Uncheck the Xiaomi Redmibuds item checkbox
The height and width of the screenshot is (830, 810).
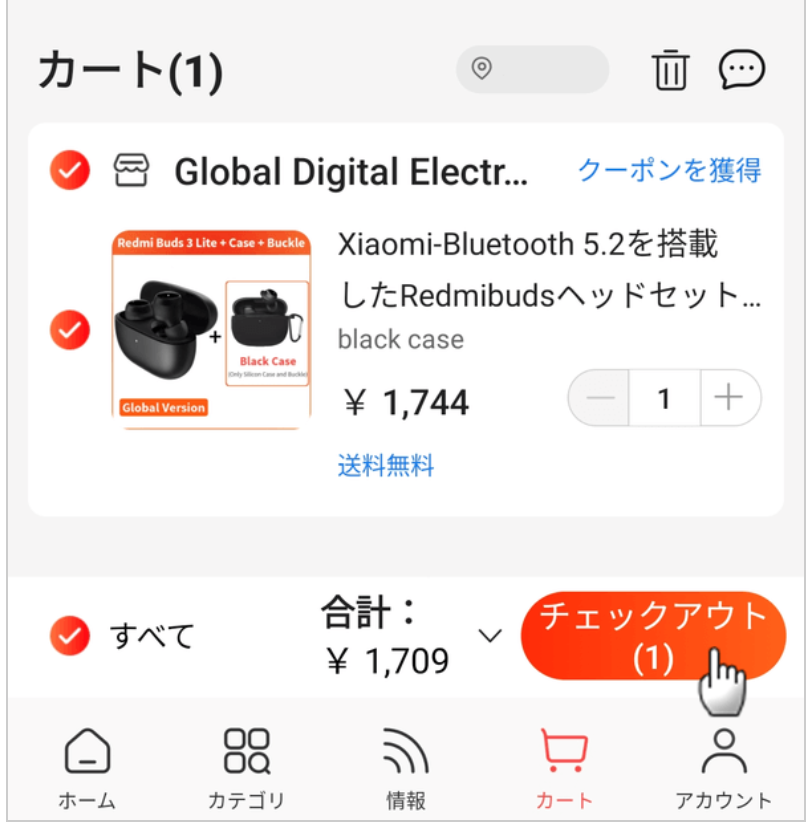70,329
